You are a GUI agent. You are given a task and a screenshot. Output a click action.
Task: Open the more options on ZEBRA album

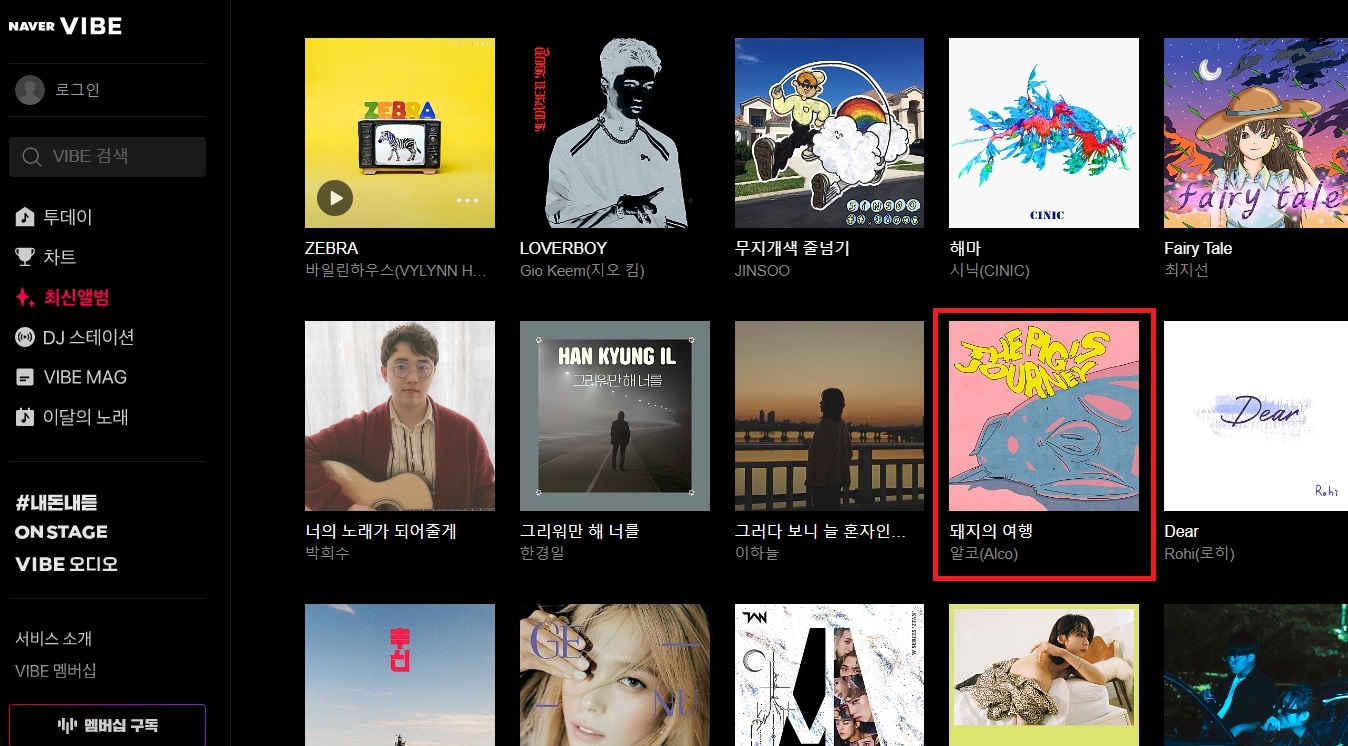(x=467, y=200)
